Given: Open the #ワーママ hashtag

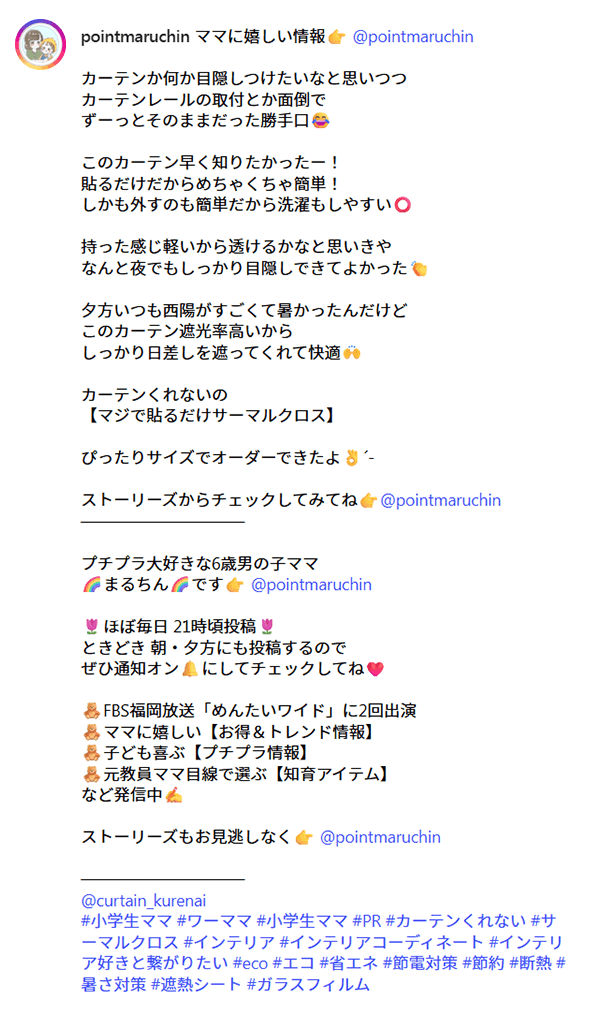Looking at the screenshot, I should click(x=214, y=921).
